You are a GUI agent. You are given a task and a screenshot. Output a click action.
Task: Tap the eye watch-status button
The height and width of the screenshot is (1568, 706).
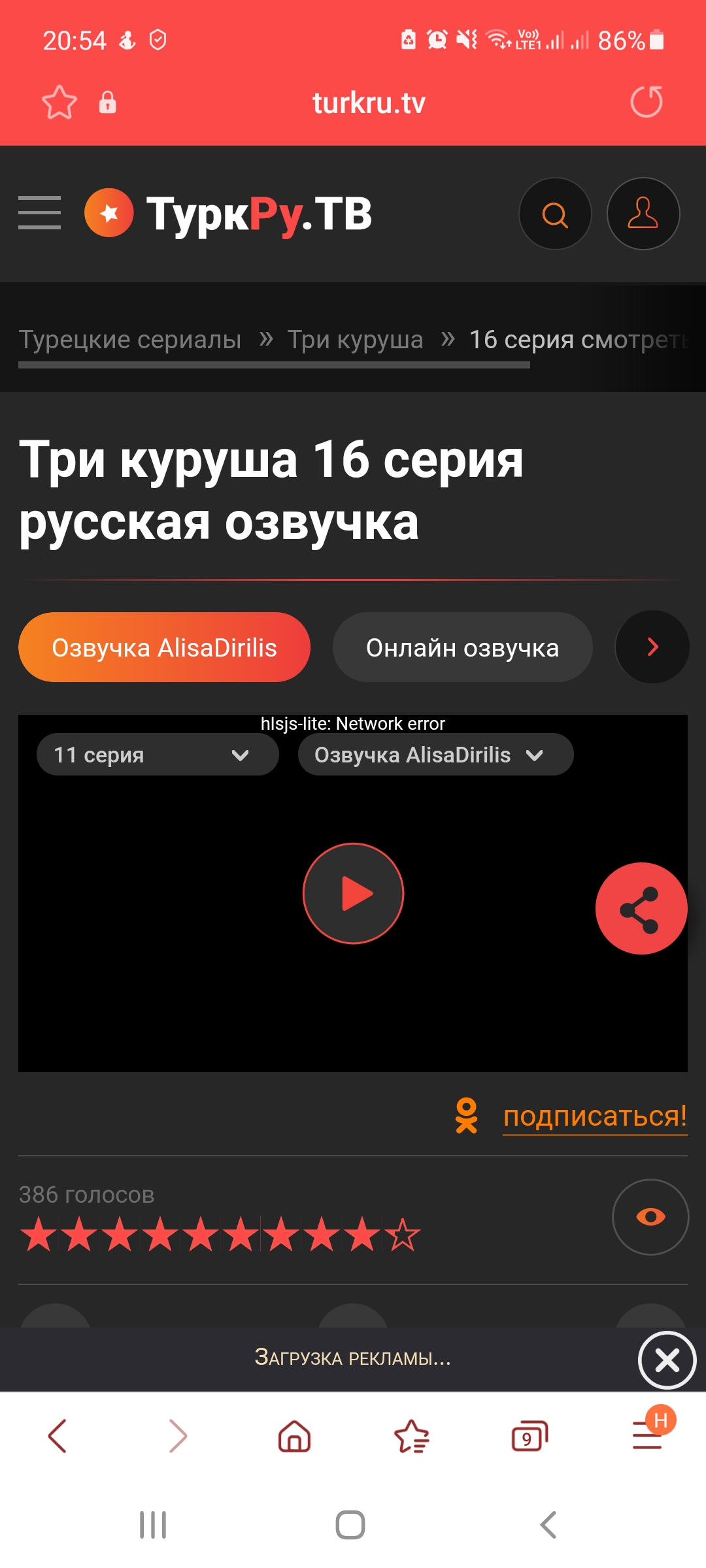pos(650,1217)
